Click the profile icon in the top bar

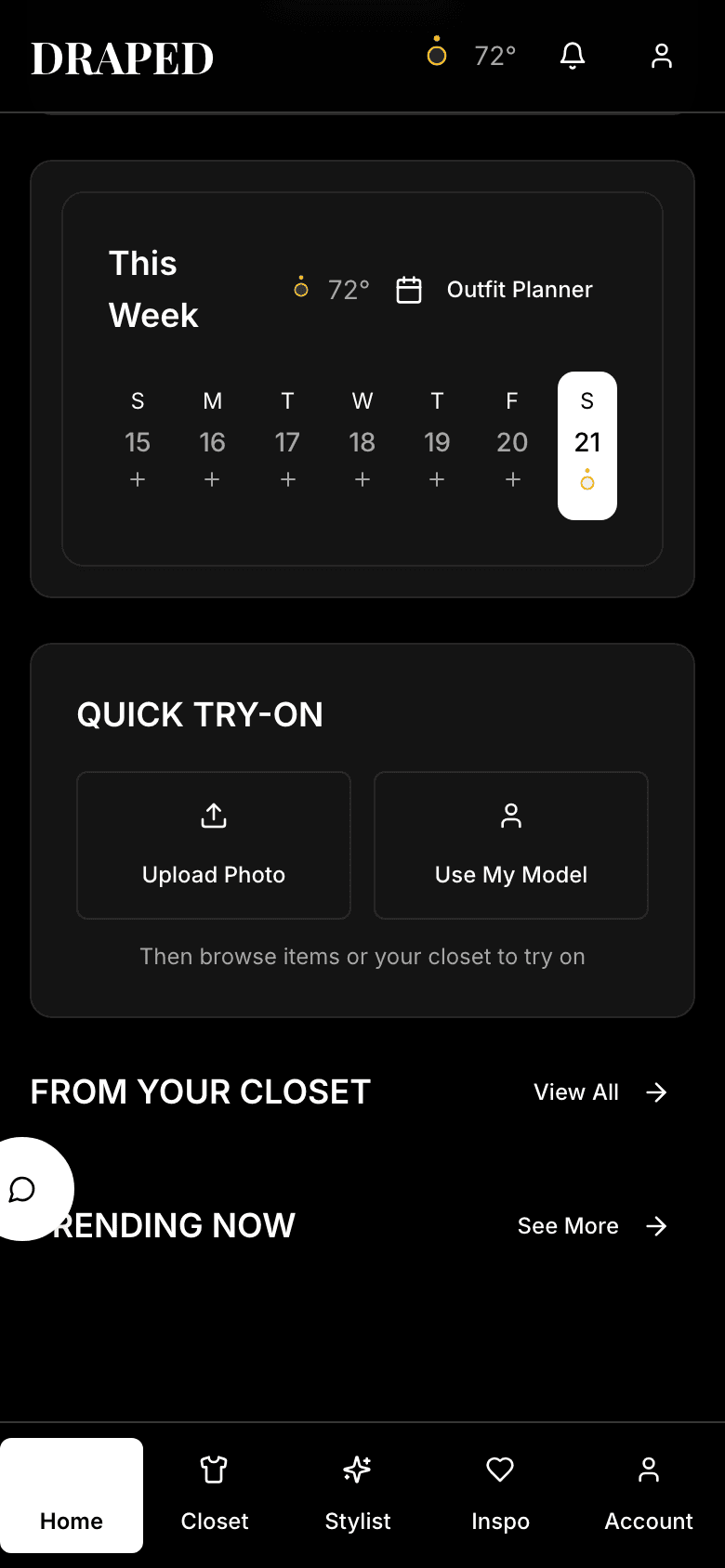click(x=662, y=56)
